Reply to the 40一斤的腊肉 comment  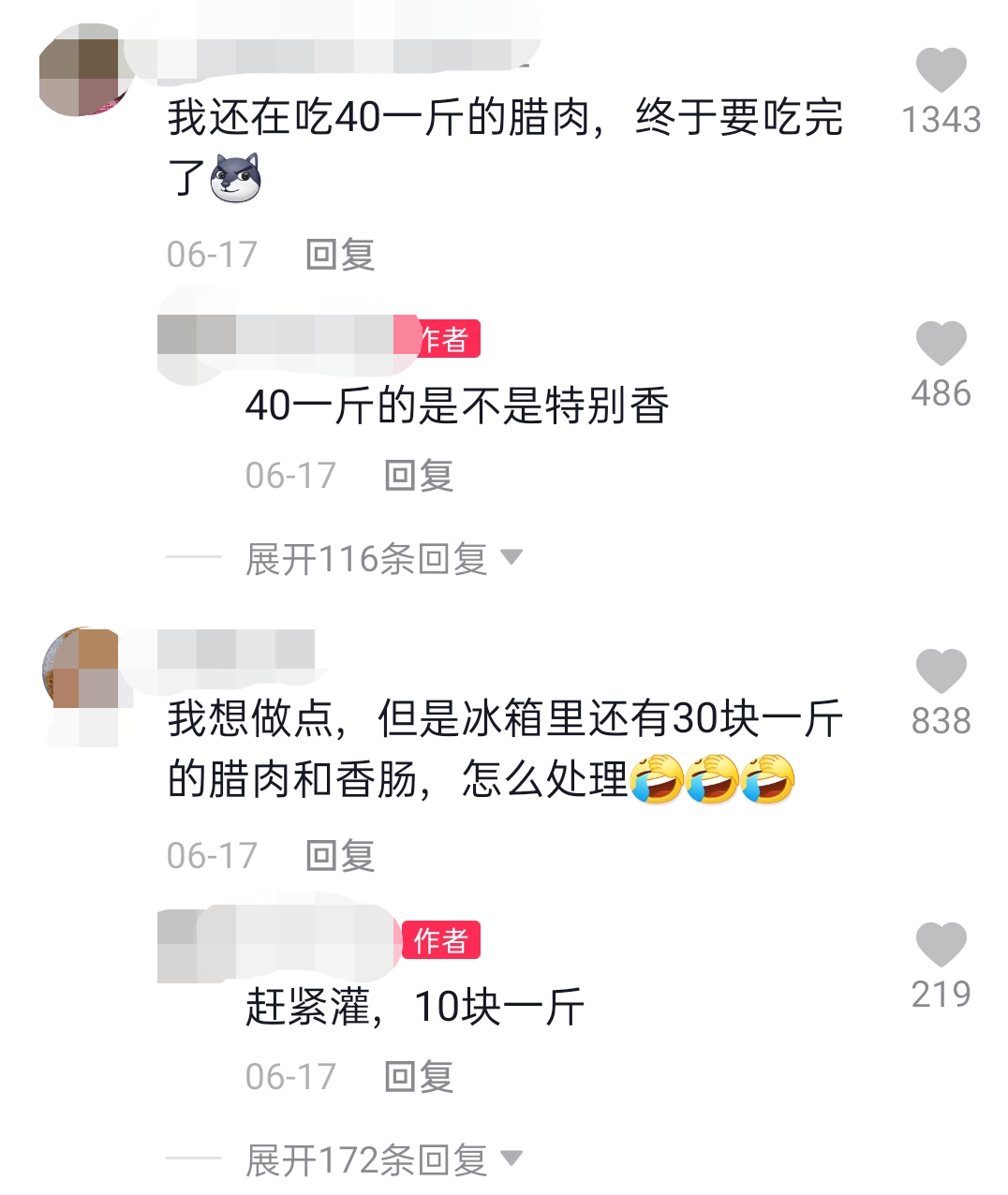coord(340,255)
